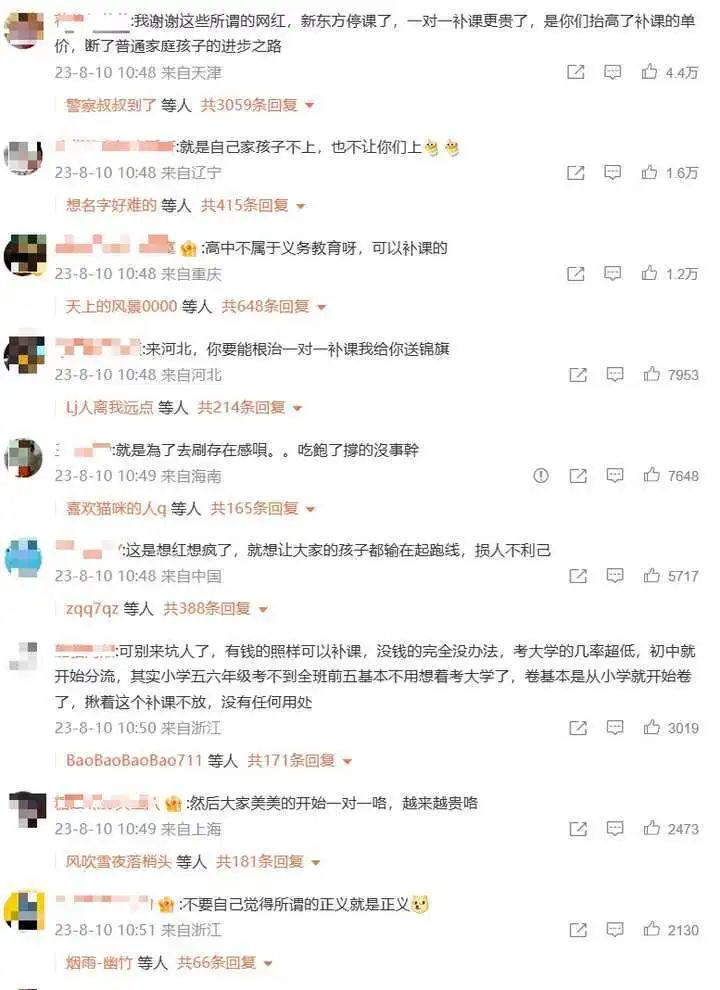The width and height of the screenshot is (720, 990).
Task: Open 喜欢猫咪的人q's profile
Action: click(115, 508)
